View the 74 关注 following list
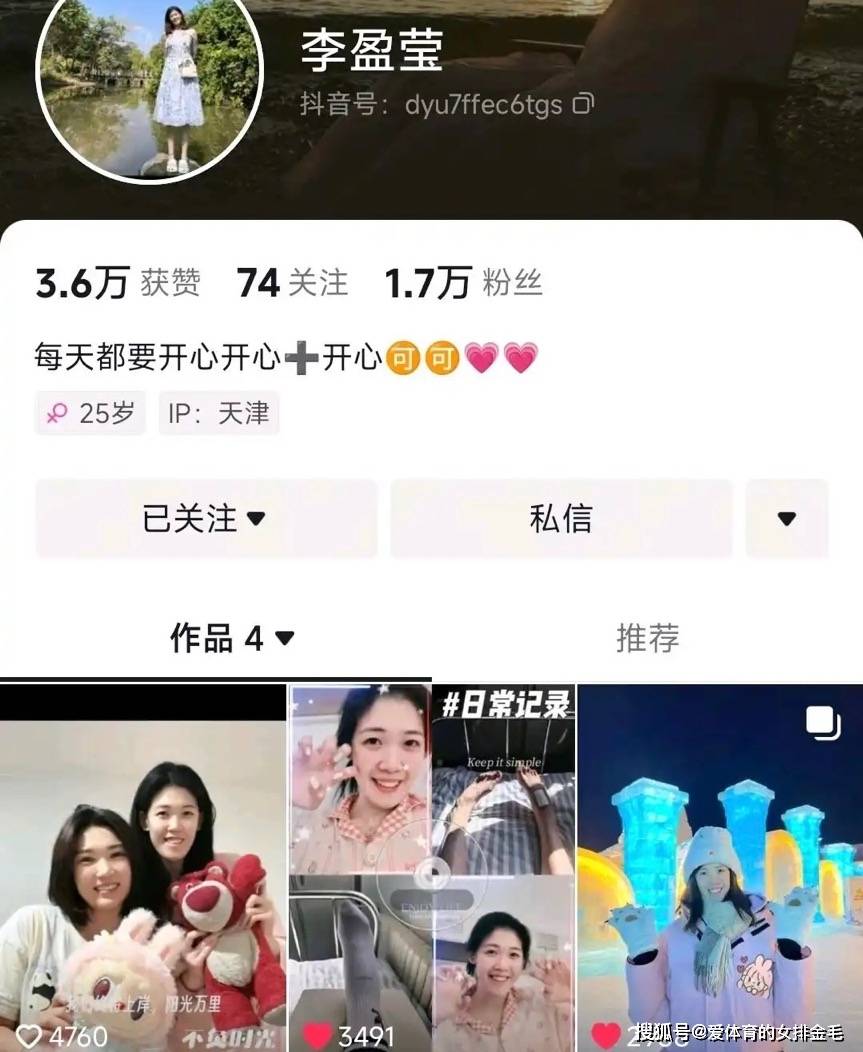 [292, 283]
